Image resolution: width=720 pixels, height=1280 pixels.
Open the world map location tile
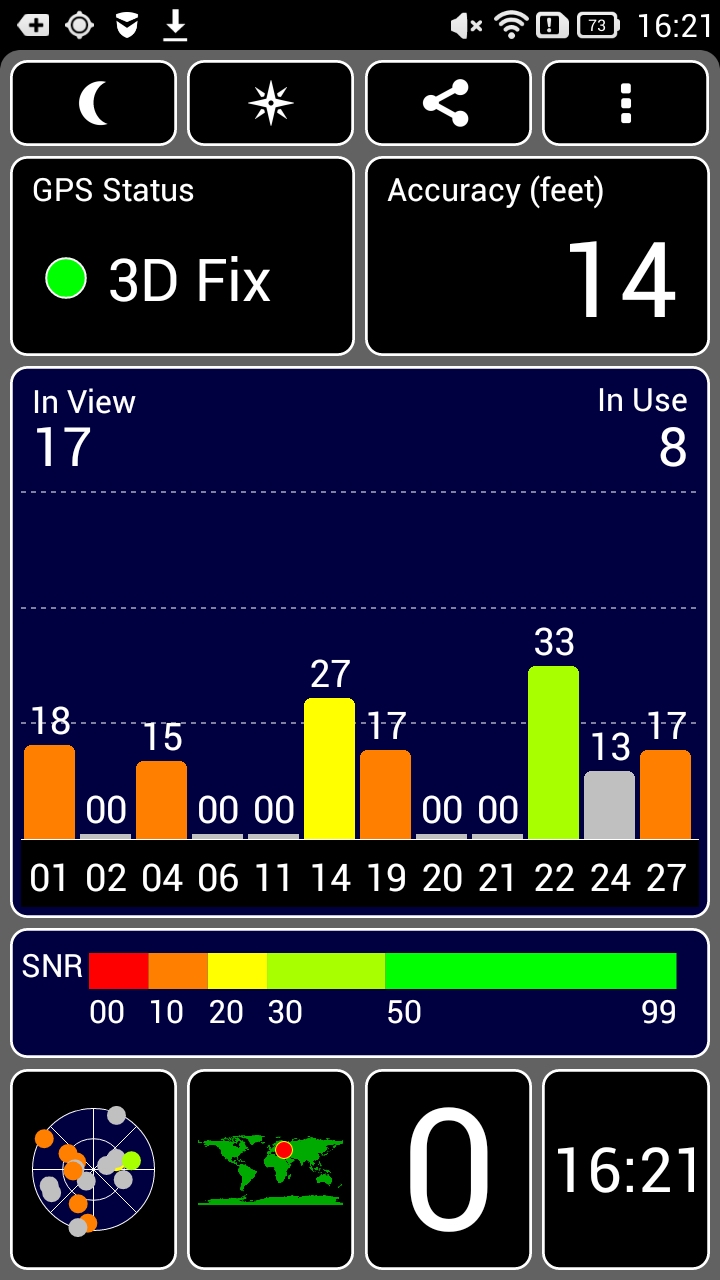(x=271, y=1170)
